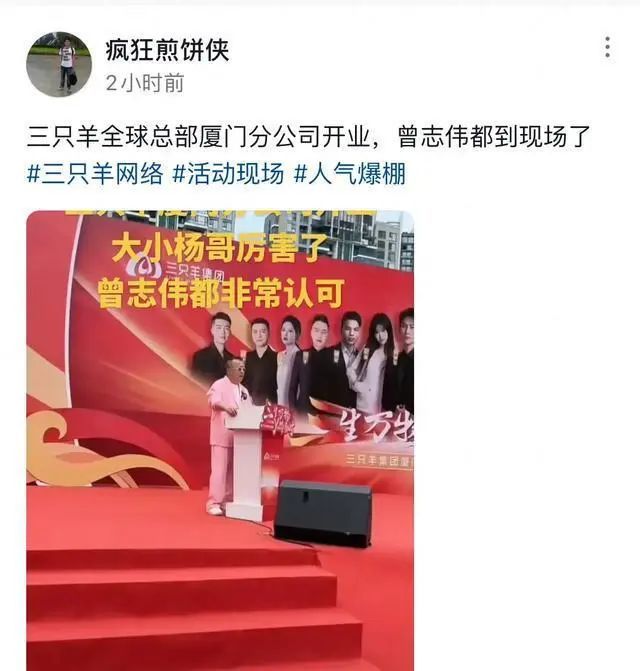Open the post's event video thumbnail
The width and height of the screenshot is (640, 671).
(220, 440)
